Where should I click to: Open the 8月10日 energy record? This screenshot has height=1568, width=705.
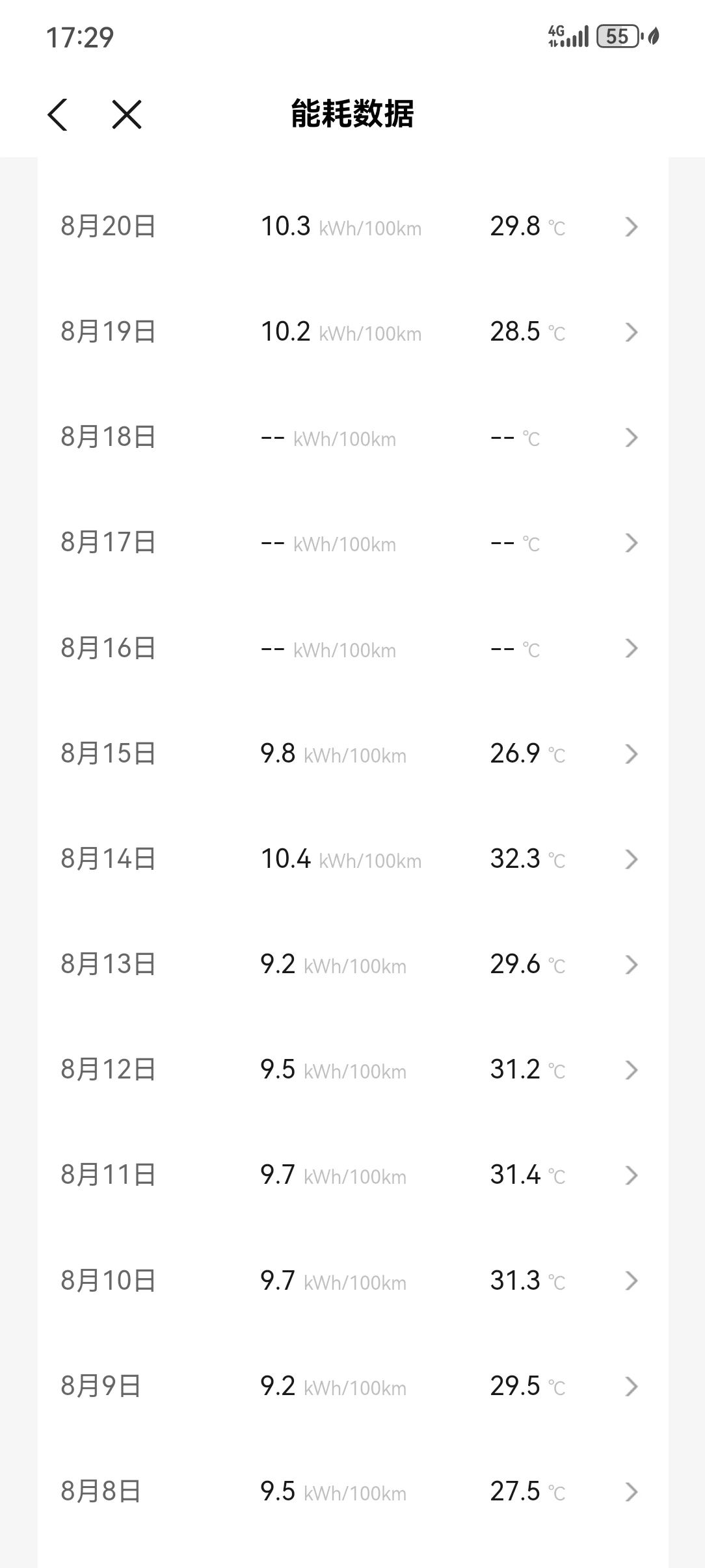point(352,1281)
